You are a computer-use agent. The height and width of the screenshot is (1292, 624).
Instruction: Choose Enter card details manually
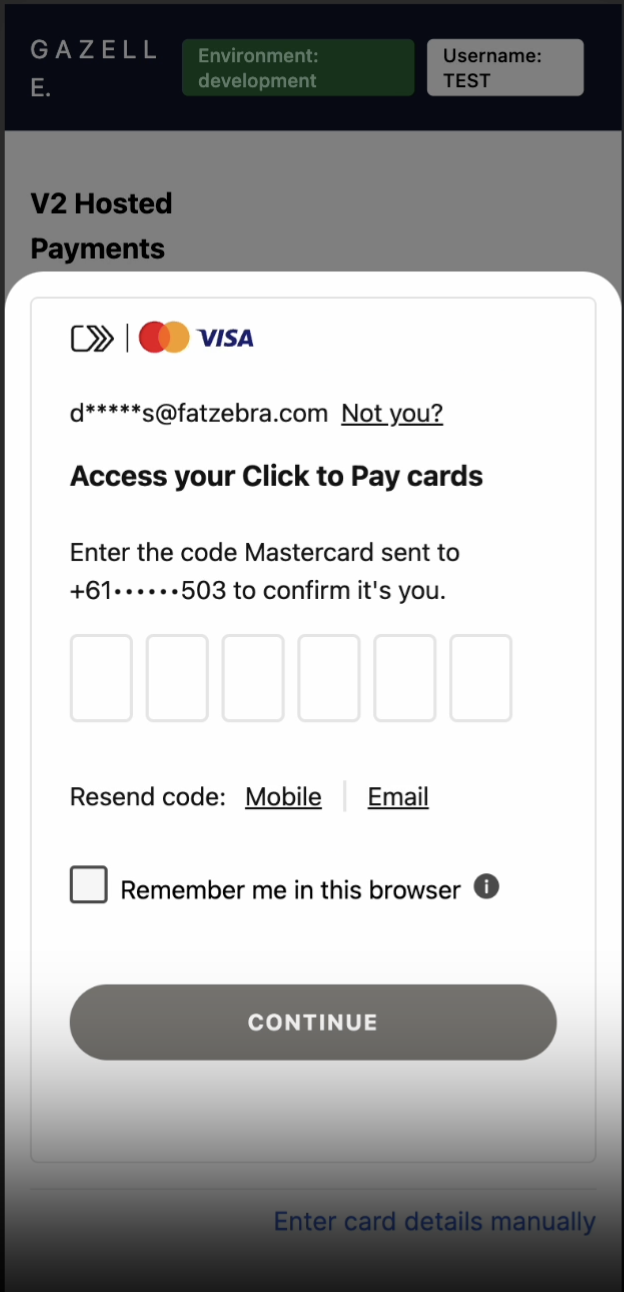434,1221
